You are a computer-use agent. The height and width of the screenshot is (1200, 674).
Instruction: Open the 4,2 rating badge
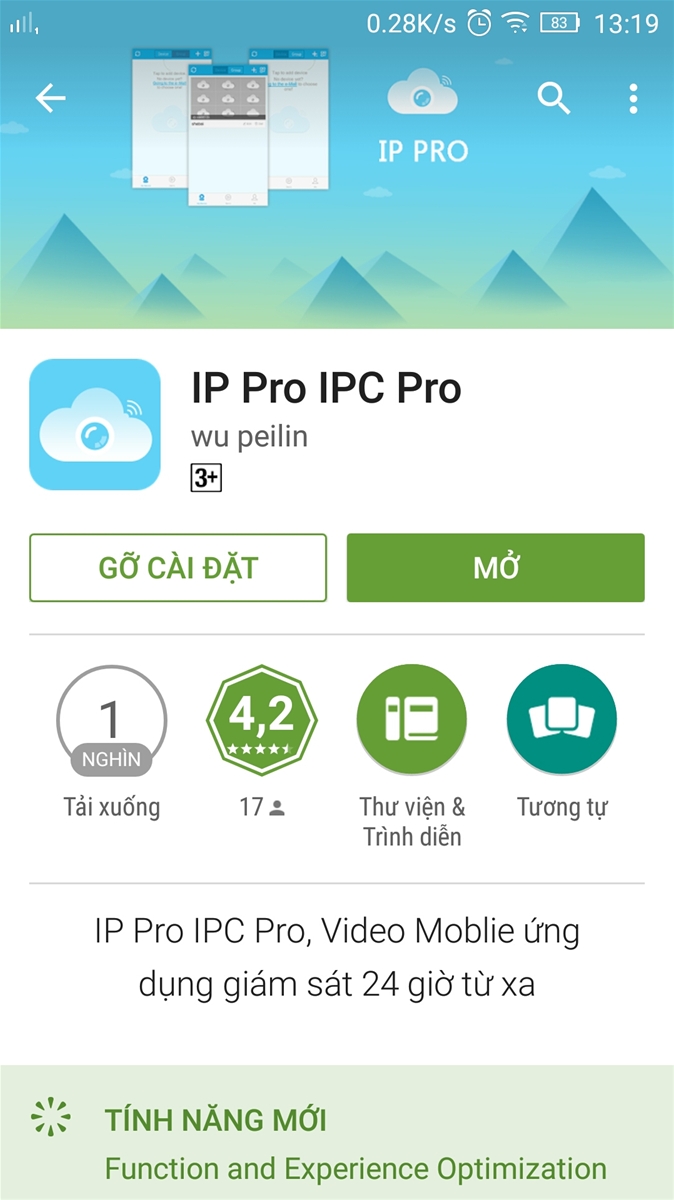pyautogui.click(x=262, y=720)
